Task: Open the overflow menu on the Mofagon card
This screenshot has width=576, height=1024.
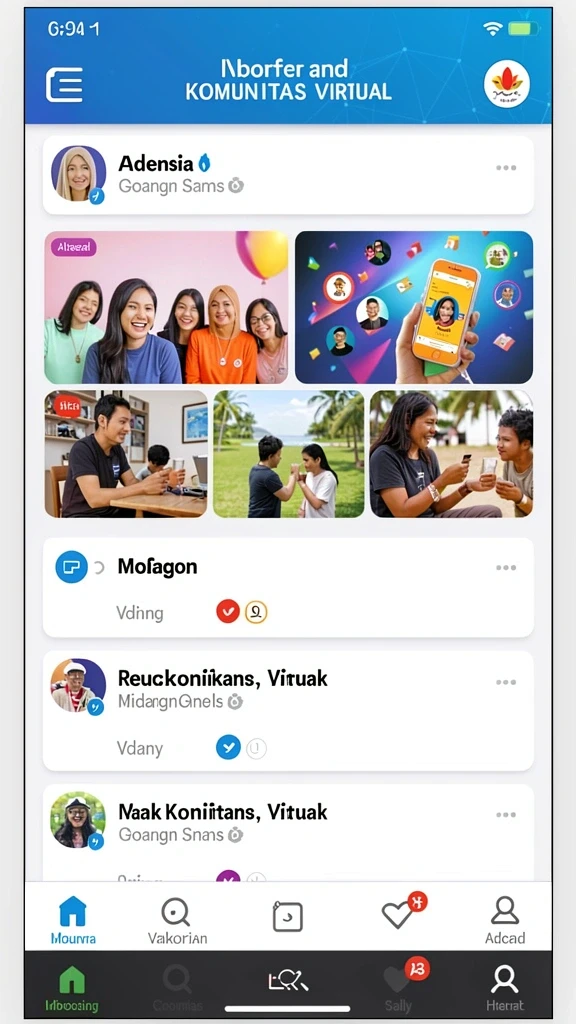Action: tap(506, 568)
